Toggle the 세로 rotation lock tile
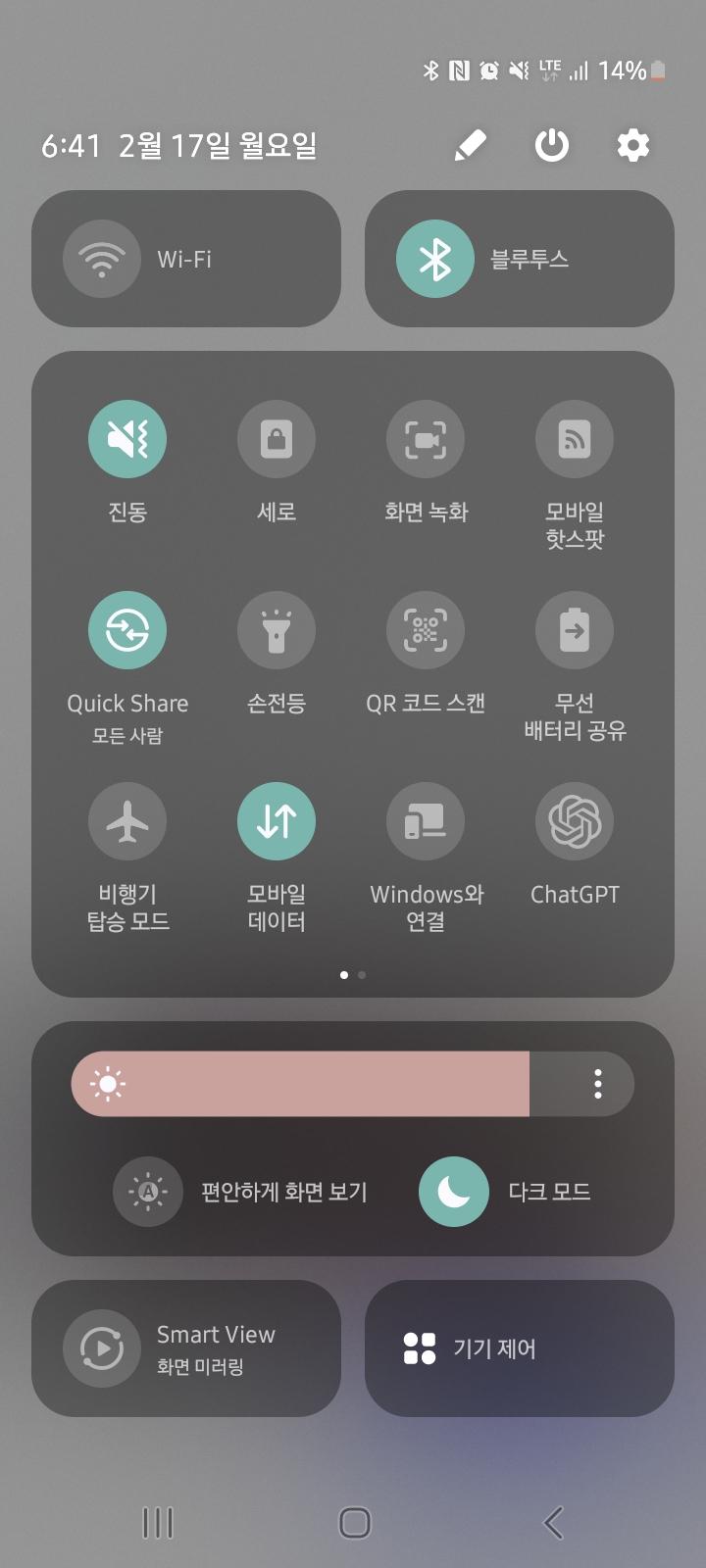This screenshot has height=1568, width=706. pyautogui.click(x=277, y=439)
